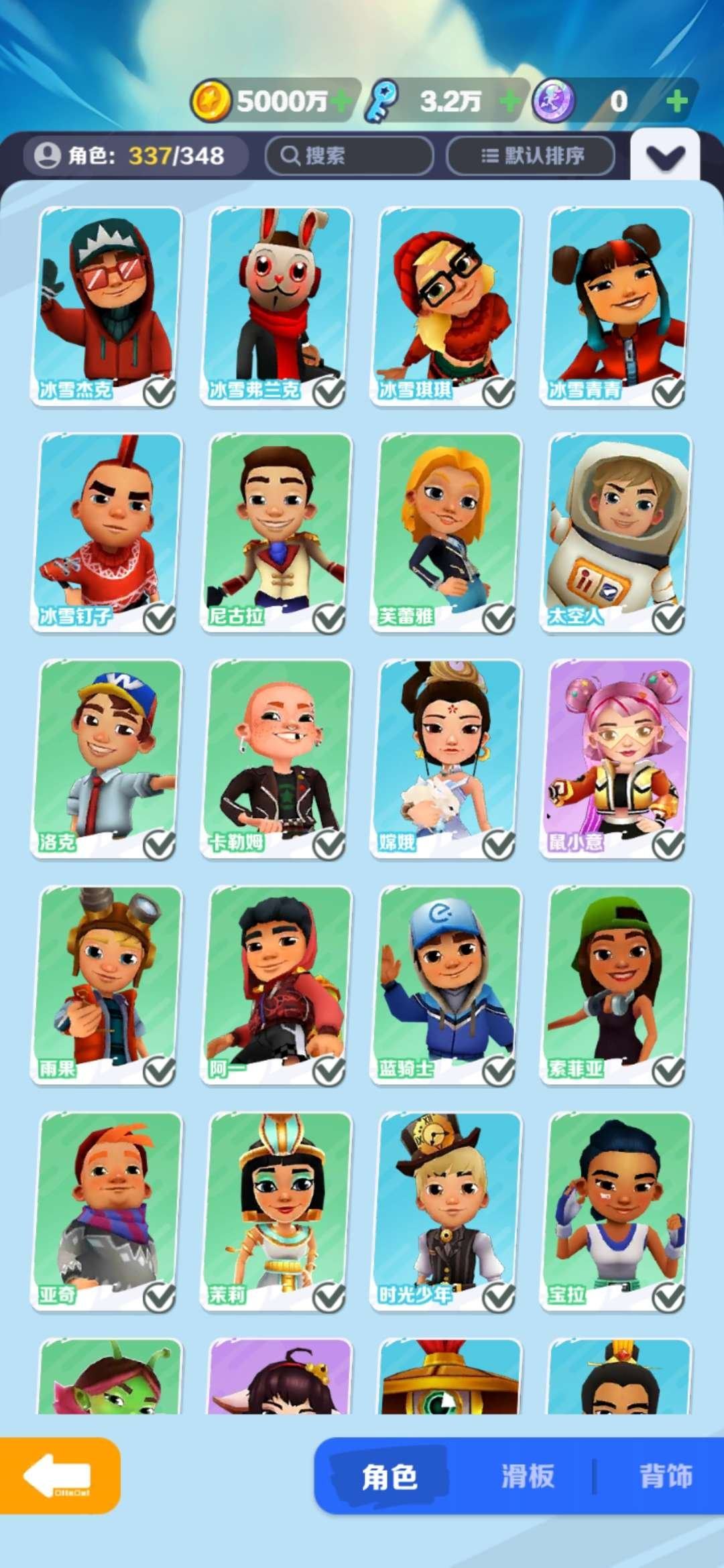Open the 搜索 search box

[349, 156]
